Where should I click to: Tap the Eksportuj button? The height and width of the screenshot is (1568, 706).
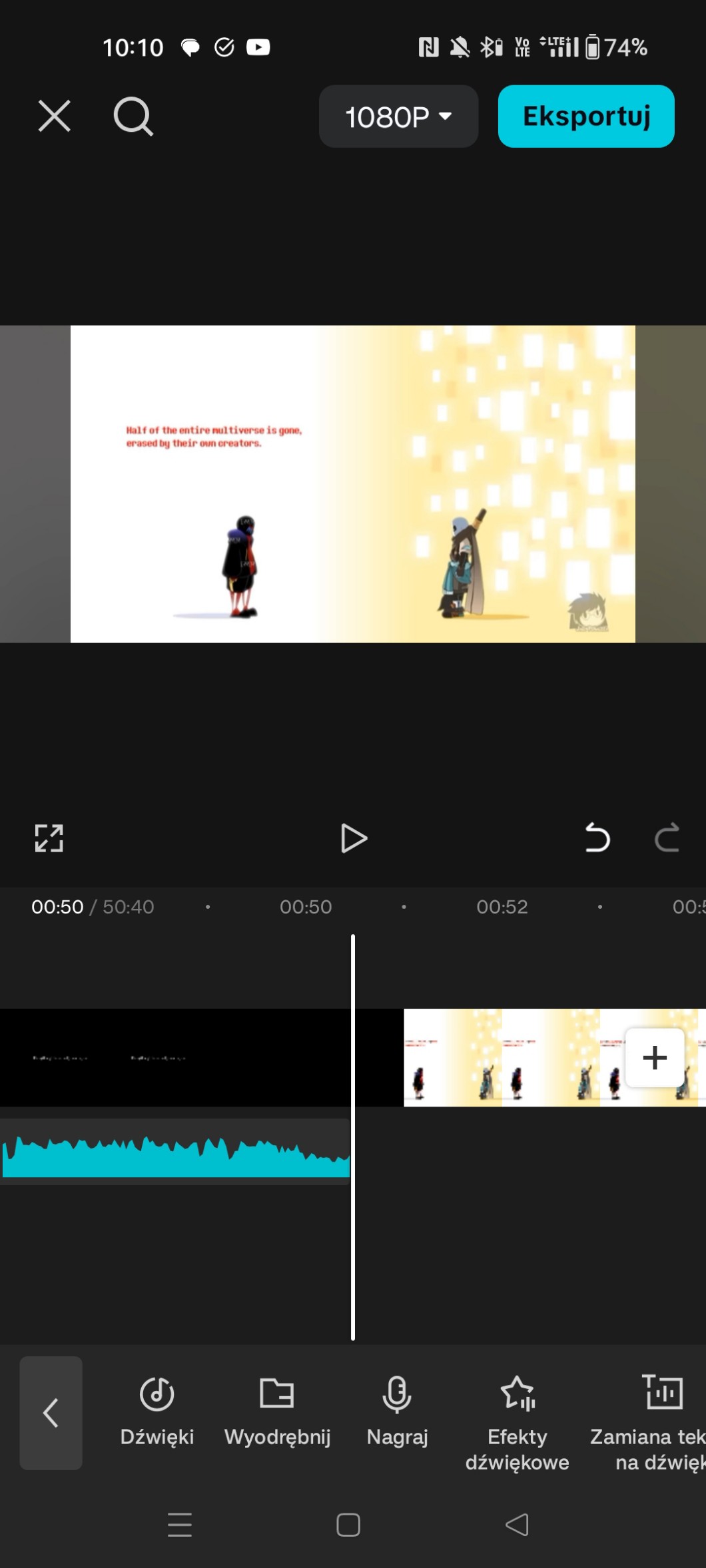tap(586, 117)
